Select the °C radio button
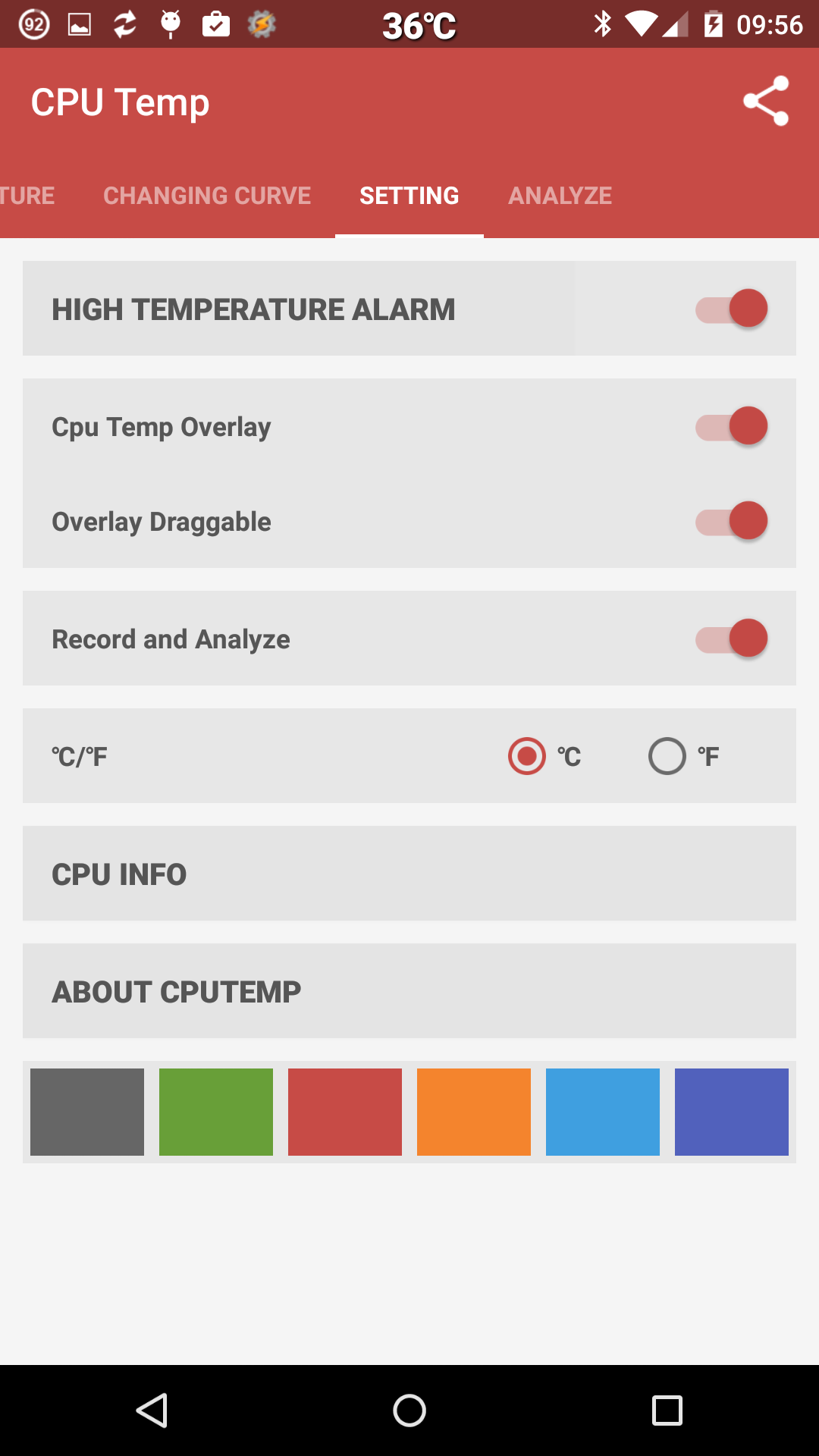The image size is (819, 1456). point(527,756)
